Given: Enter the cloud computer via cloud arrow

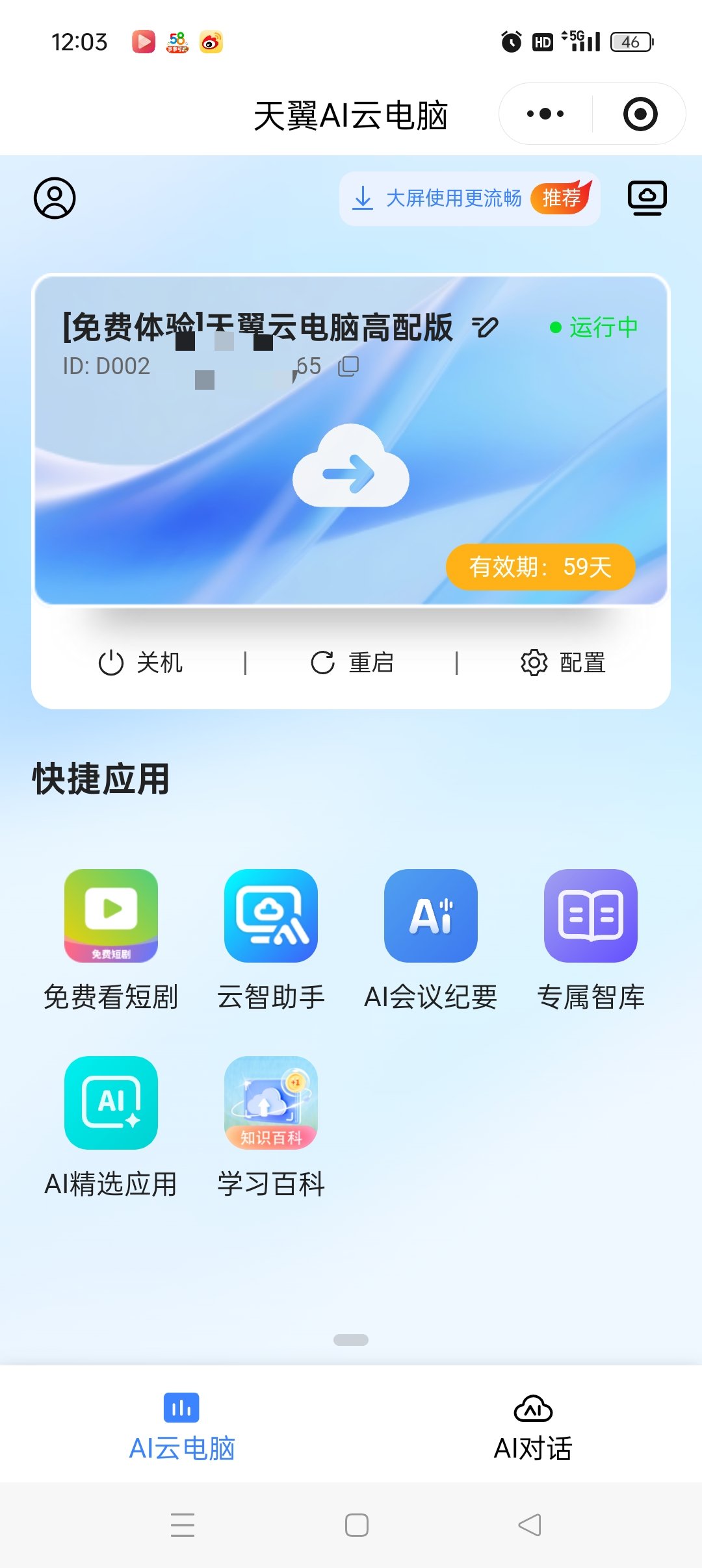Looking at the screenshot, I should click(x=350, y=466).
